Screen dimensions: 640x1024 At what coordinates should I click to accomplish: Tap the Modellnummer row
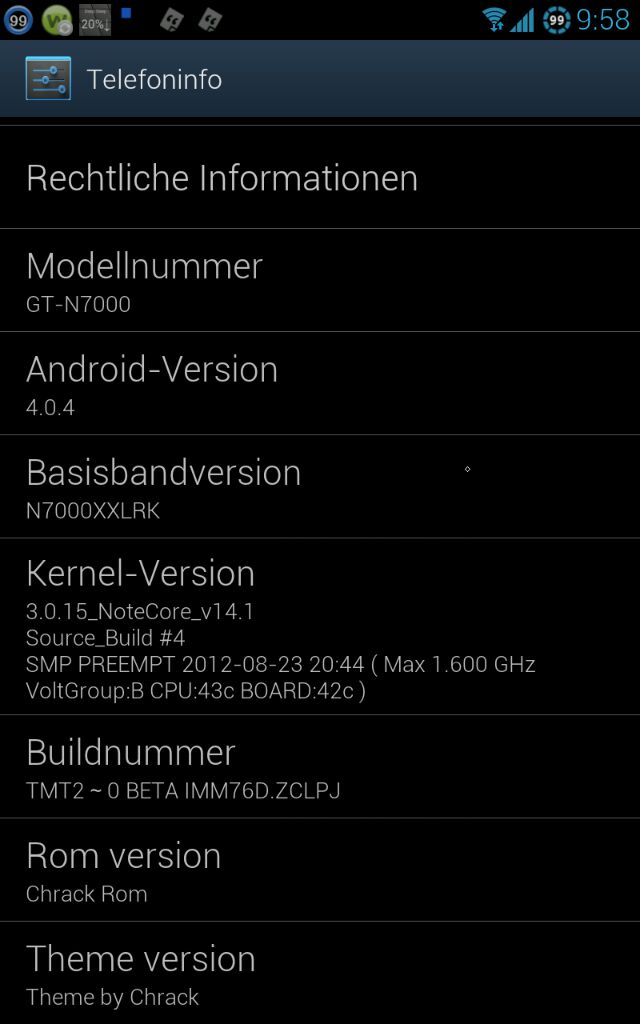coord(320,280)
